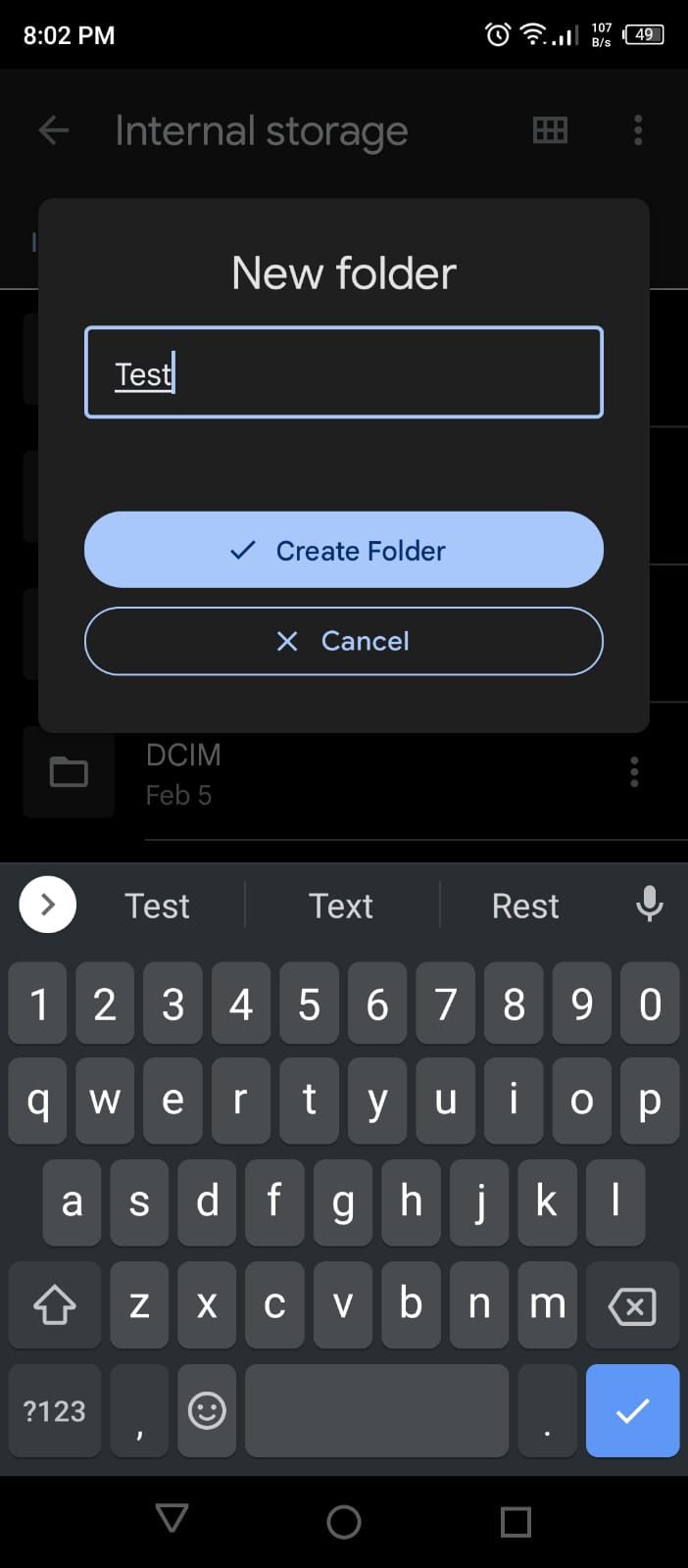The image size is (688, 1568).
Task: Start voice input with the microphone
Action: click(649, 904)
